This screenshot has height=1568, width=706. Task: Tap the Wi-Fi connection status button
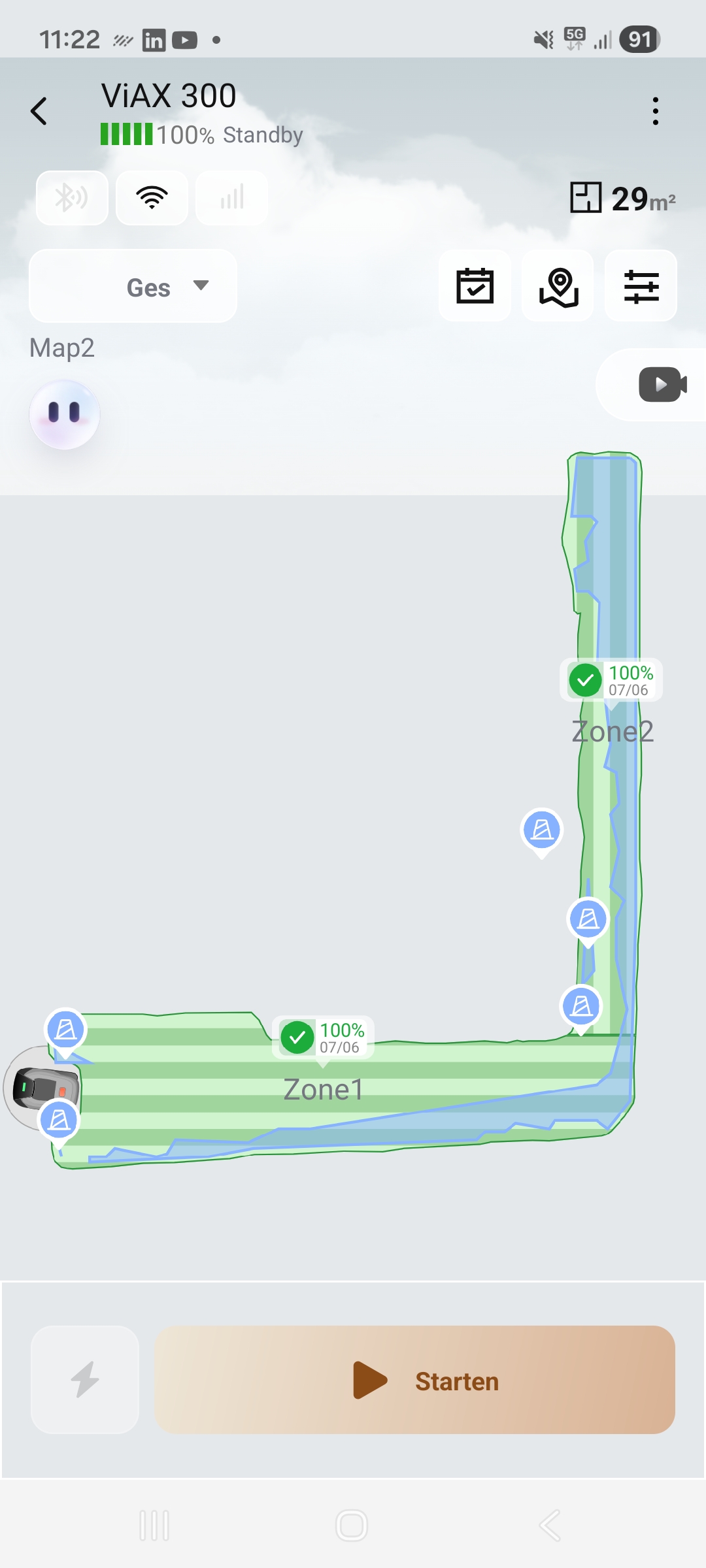(152, 198)
